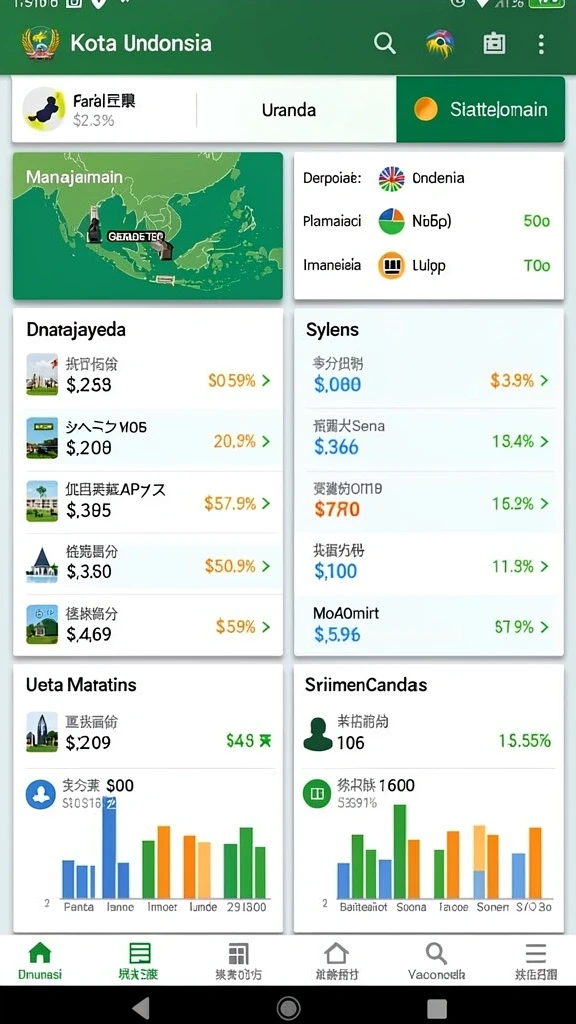Open the calendar icon in the app bar
This screenshot has width=576, height=1024.
(494, 44)
